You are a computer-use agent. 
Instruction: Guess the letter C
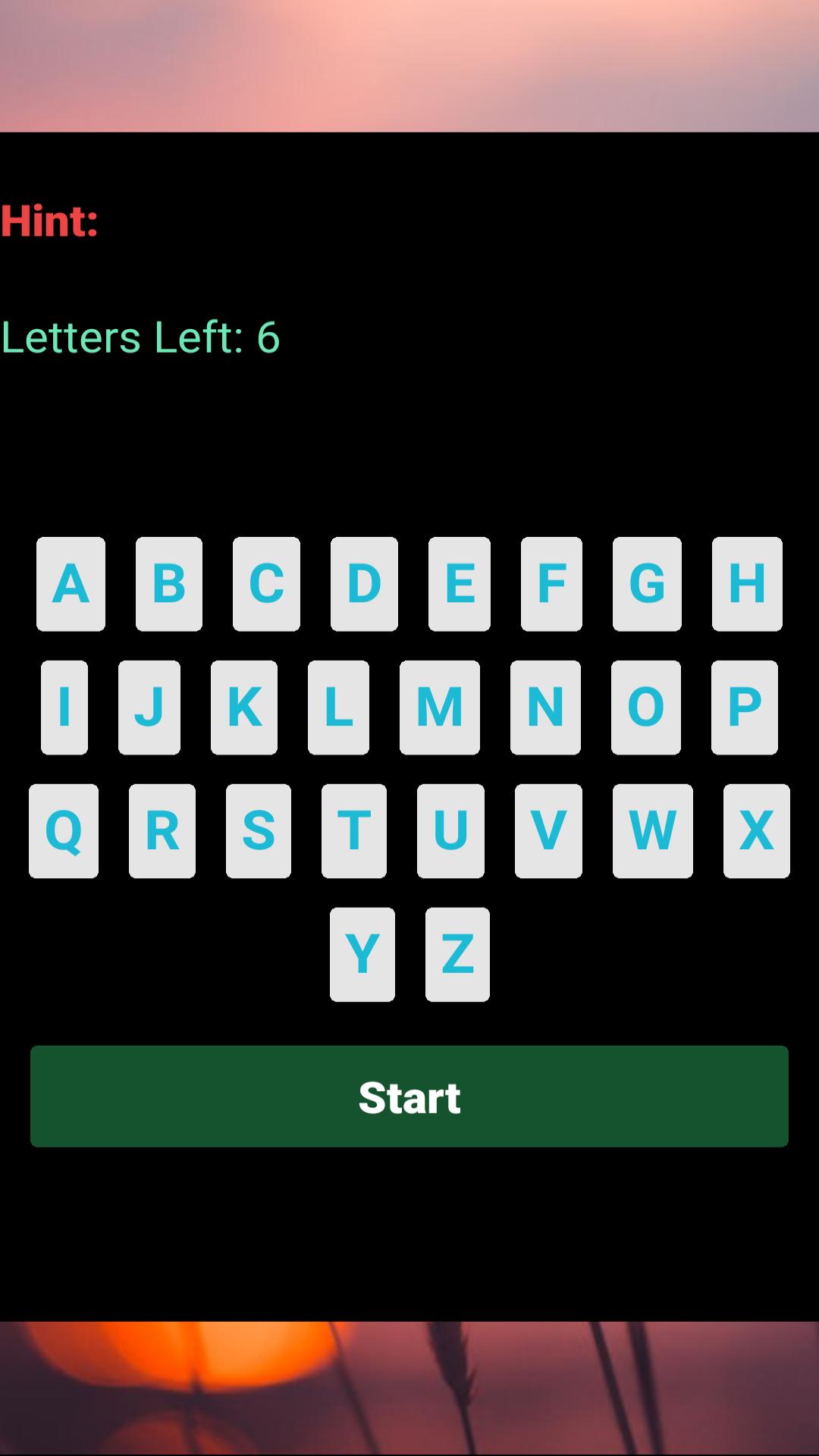coord(266,584)
